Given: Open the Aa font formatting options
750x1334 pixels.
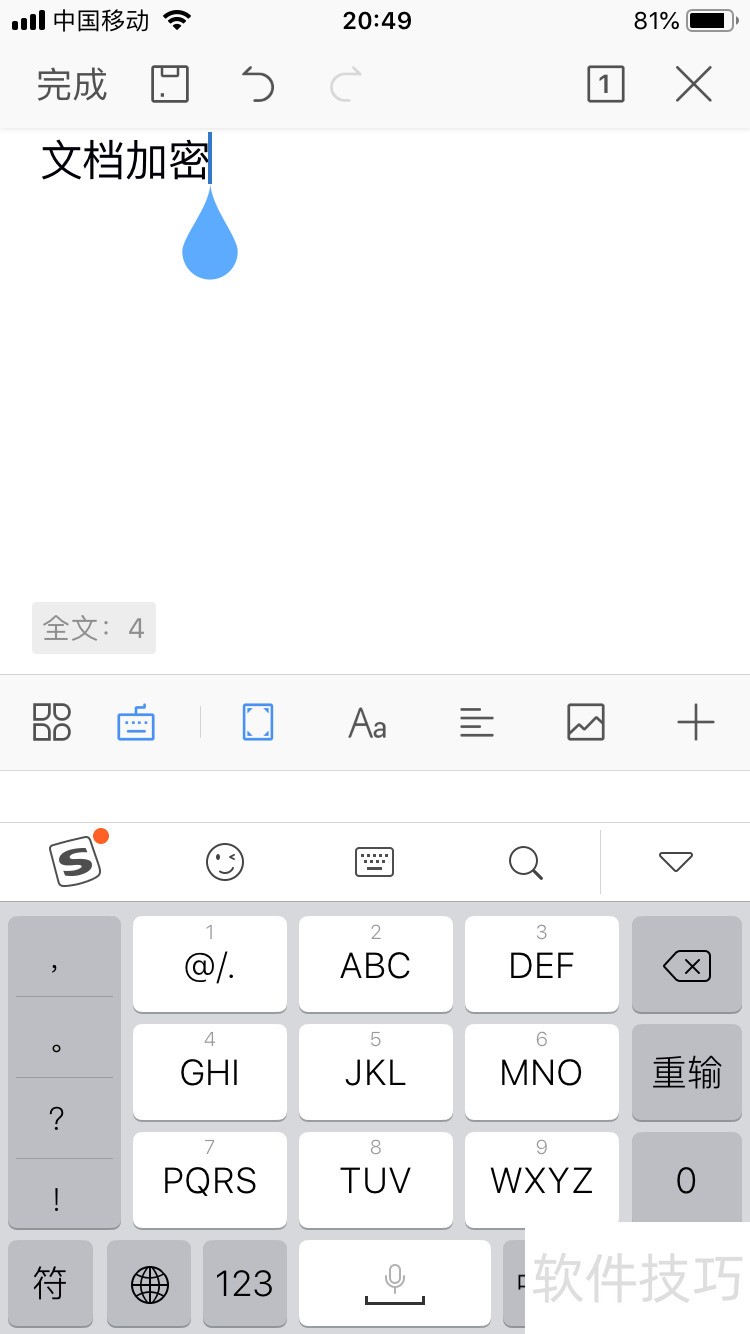Looking at the screenshot, I should pos(367,722).
